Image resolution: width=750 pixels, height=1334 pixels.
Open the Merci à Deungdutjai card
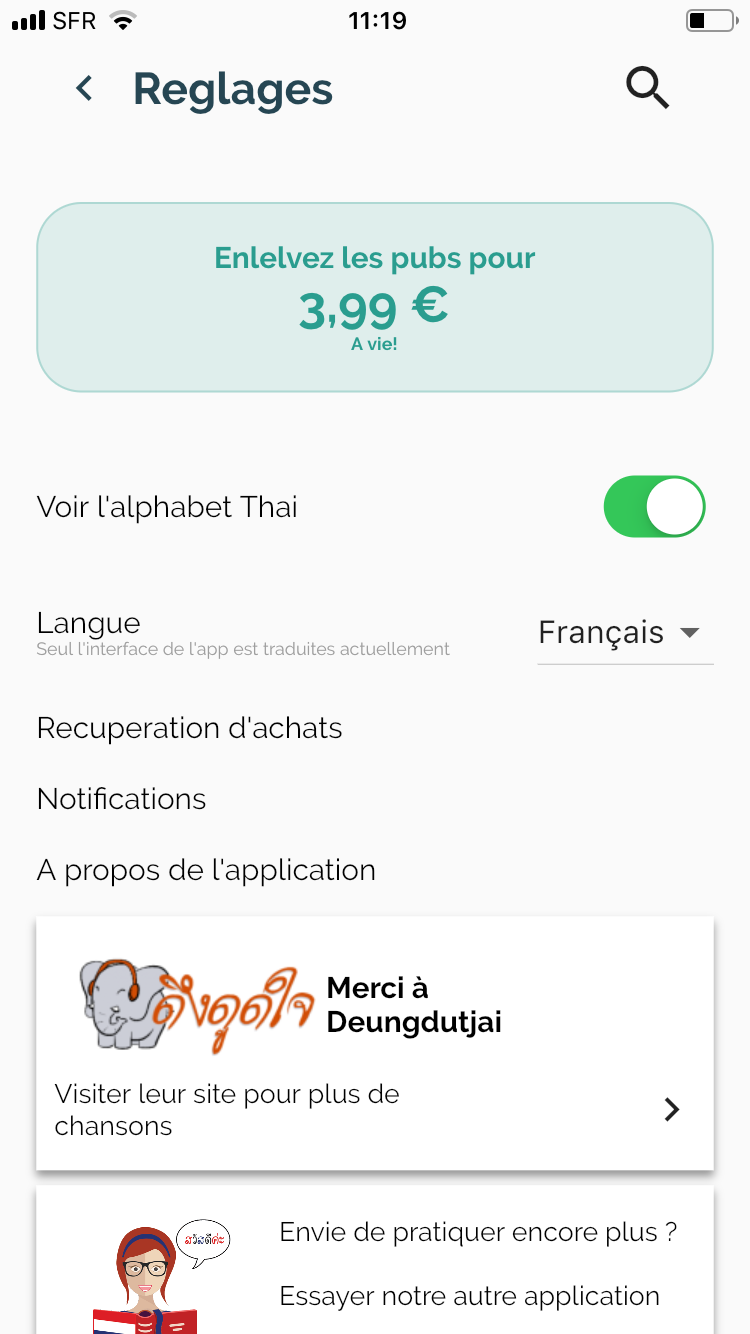click(375, 1043)
